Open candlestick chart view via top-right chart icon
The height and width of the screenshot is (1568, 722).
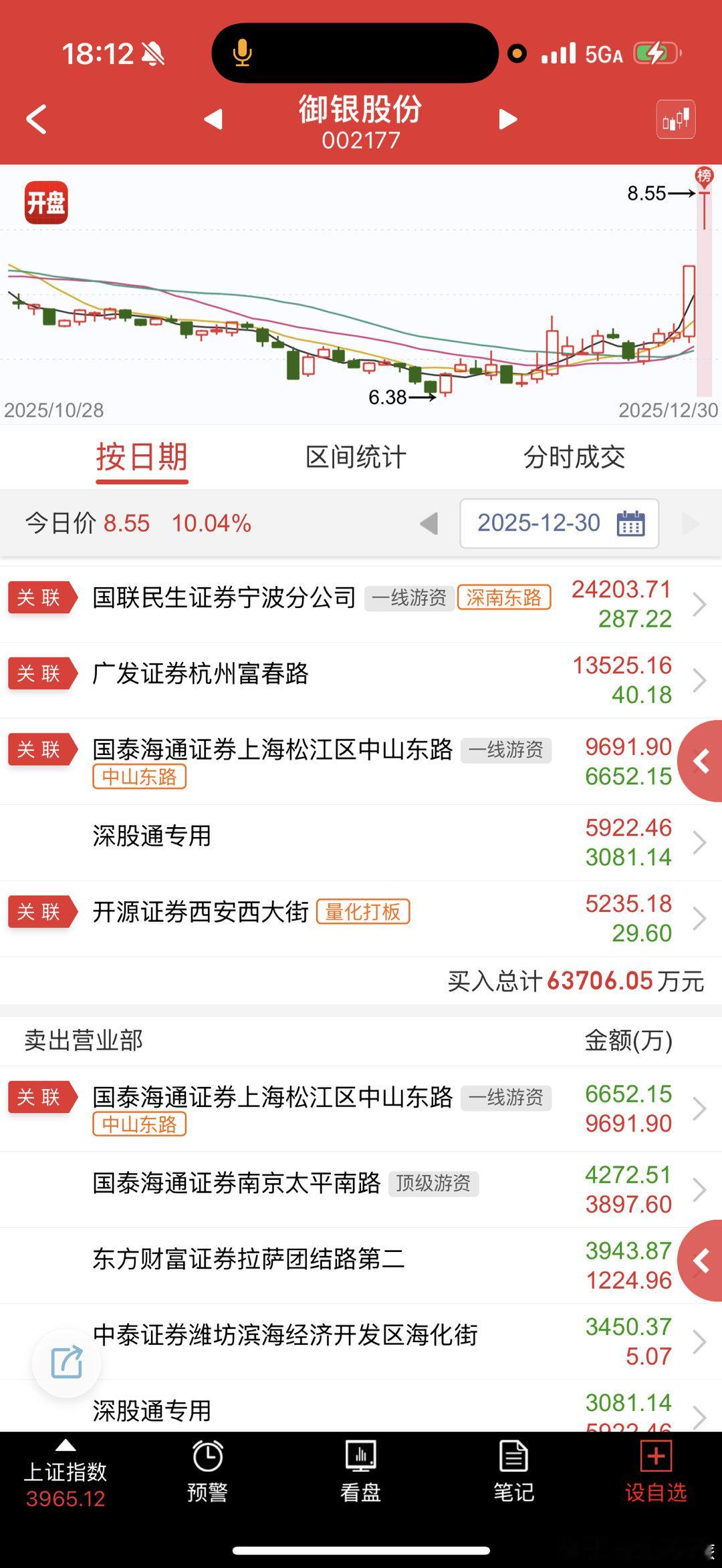pyautogui.click(x=675, y=119)
